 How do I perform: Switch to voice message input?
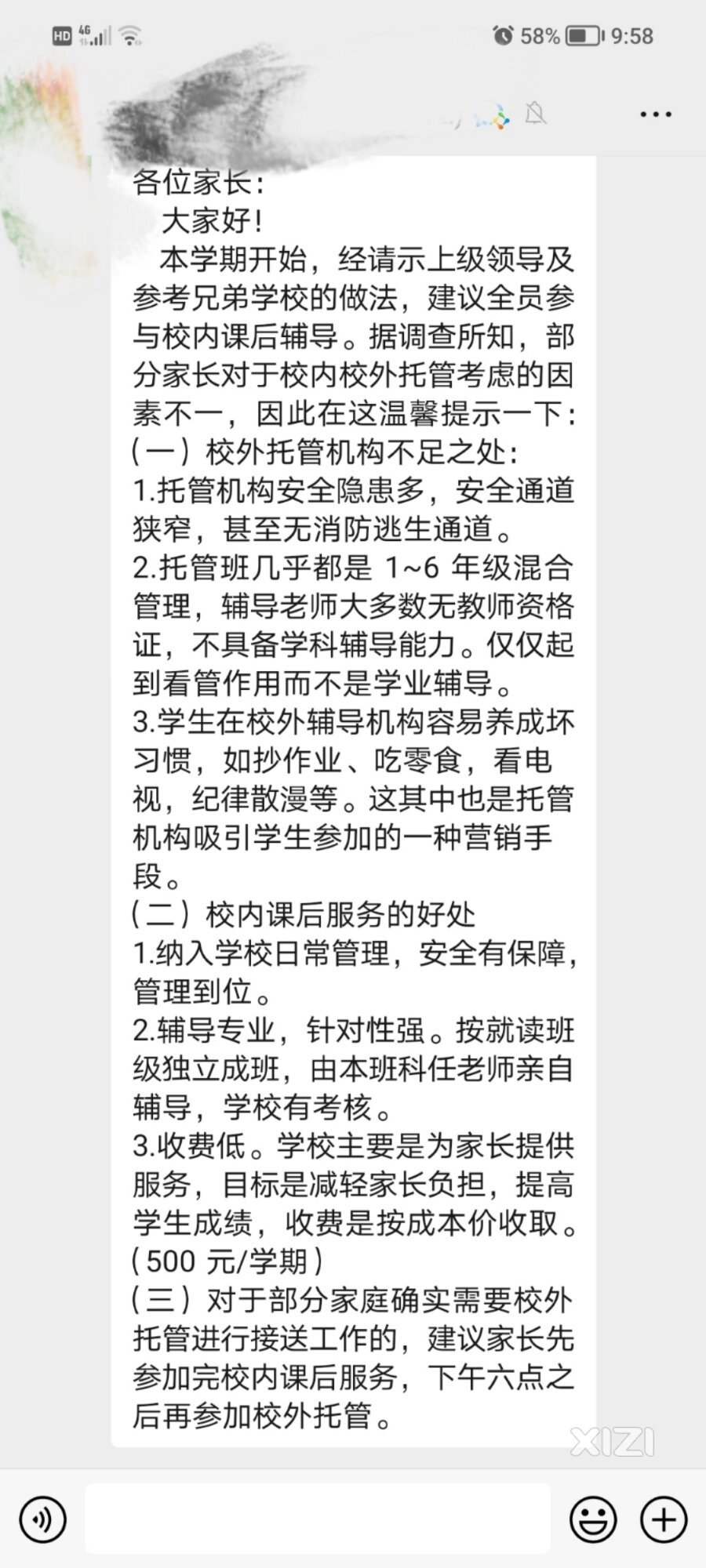coord(42,1519)
